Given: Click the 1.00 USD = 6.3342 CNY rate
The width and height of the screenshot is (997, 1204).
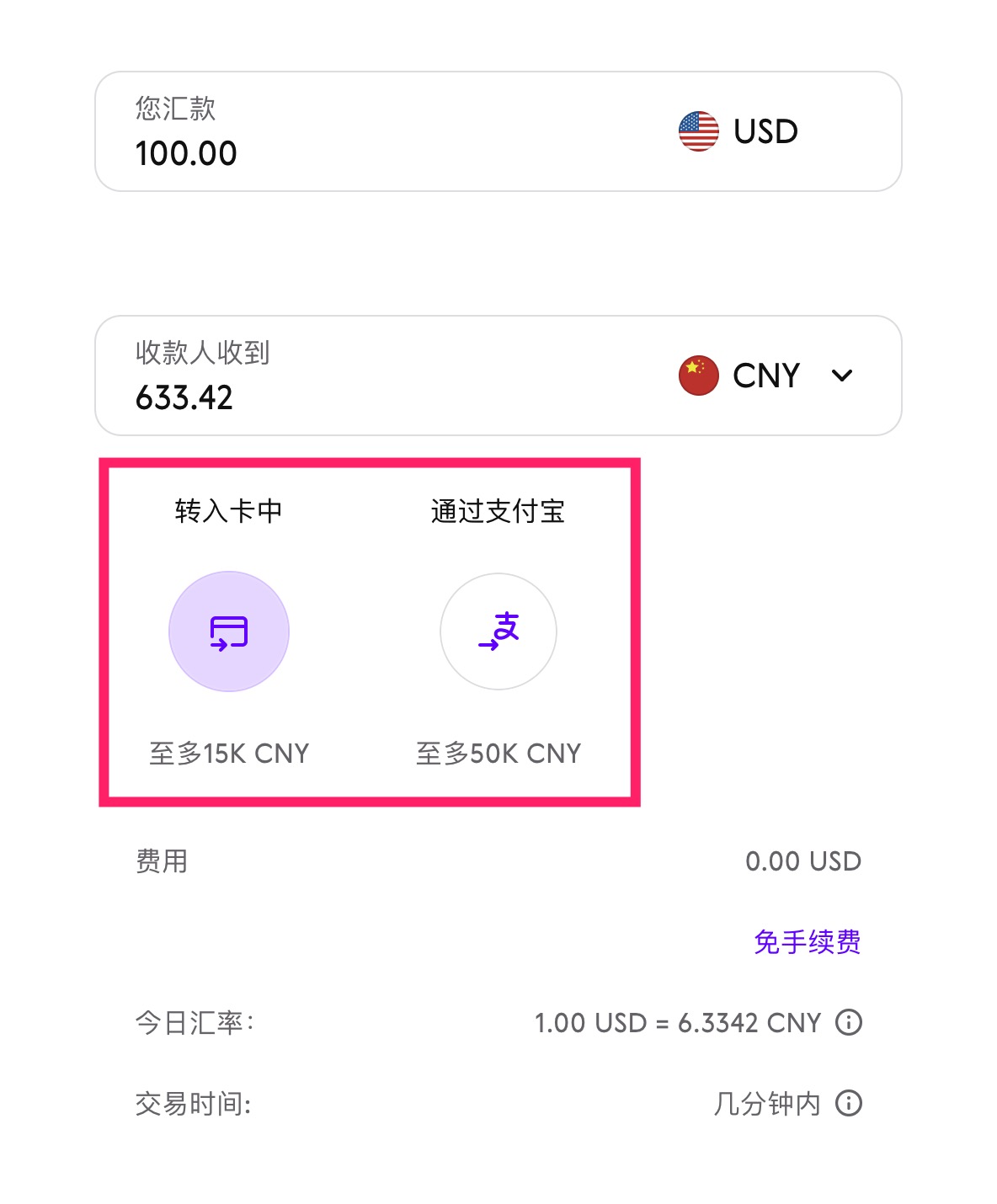Looking at the screenshot, I should pos(678,1022).
